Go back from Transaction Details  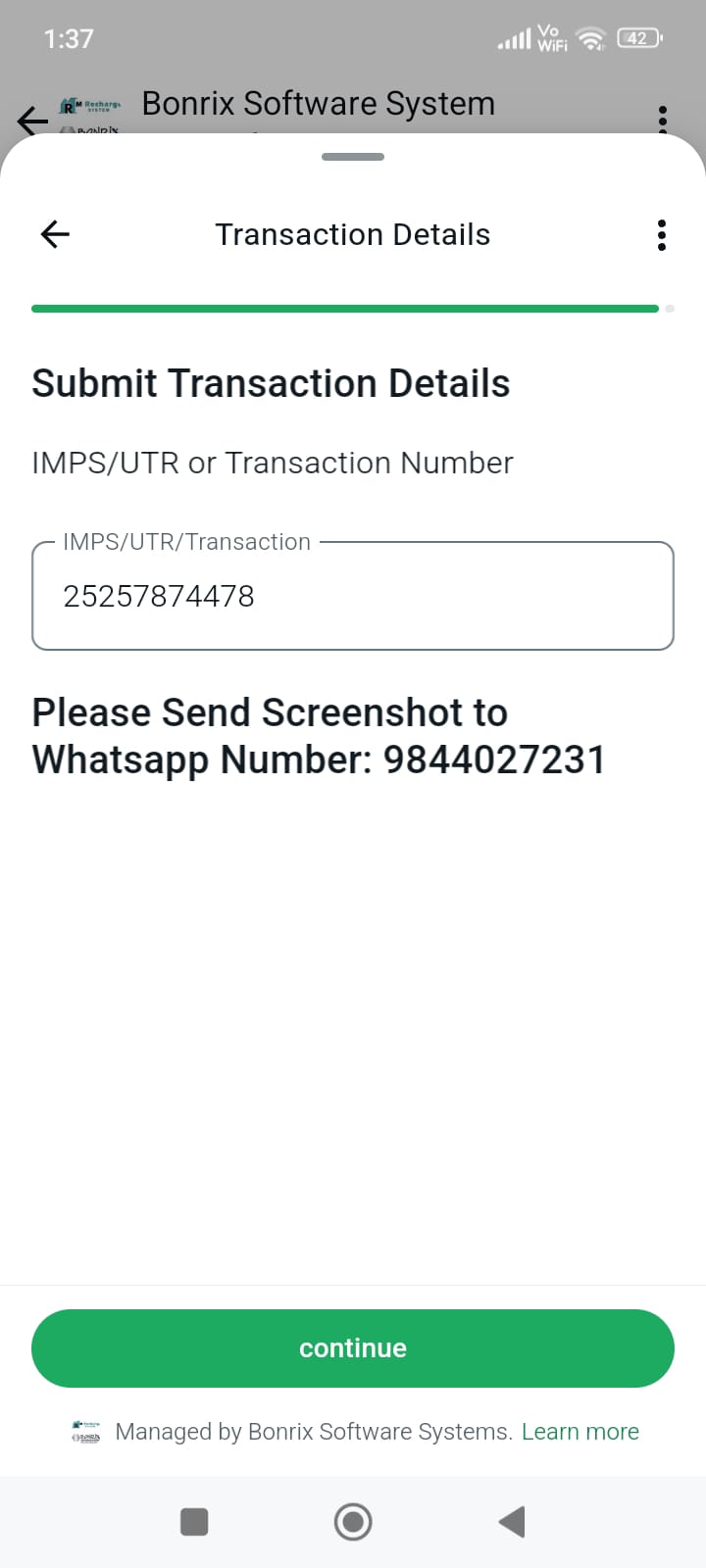pos(55,234)
